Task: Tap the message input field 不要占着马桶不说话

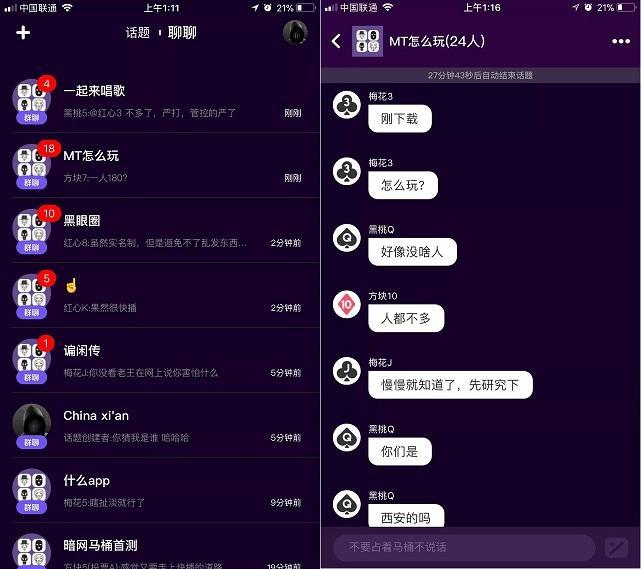Action: pos(463,547)
